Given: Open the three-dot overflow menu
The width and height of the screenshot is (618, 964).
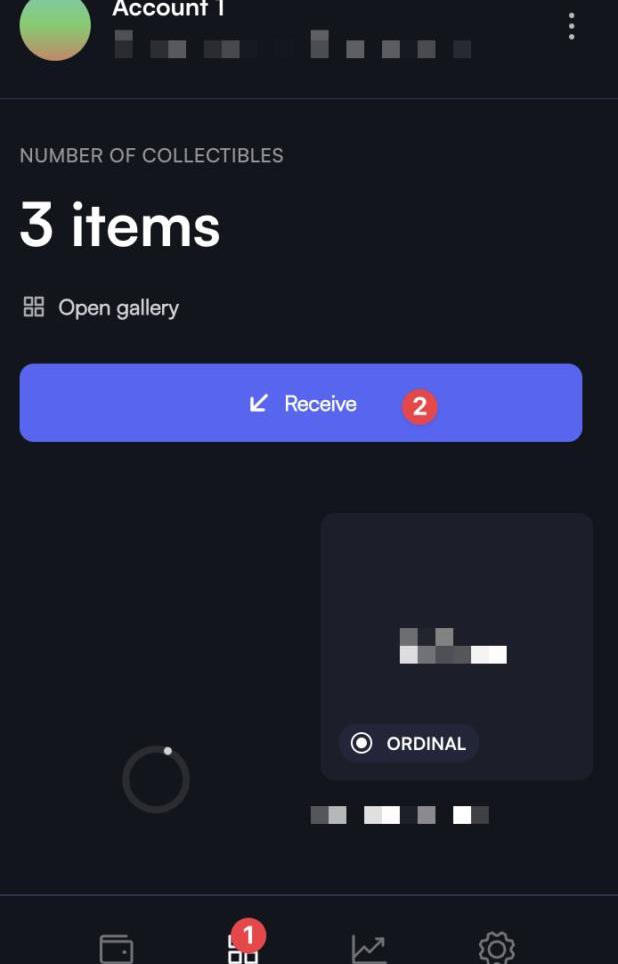Looking at the screenshot, I should click(x=571, y=26).
